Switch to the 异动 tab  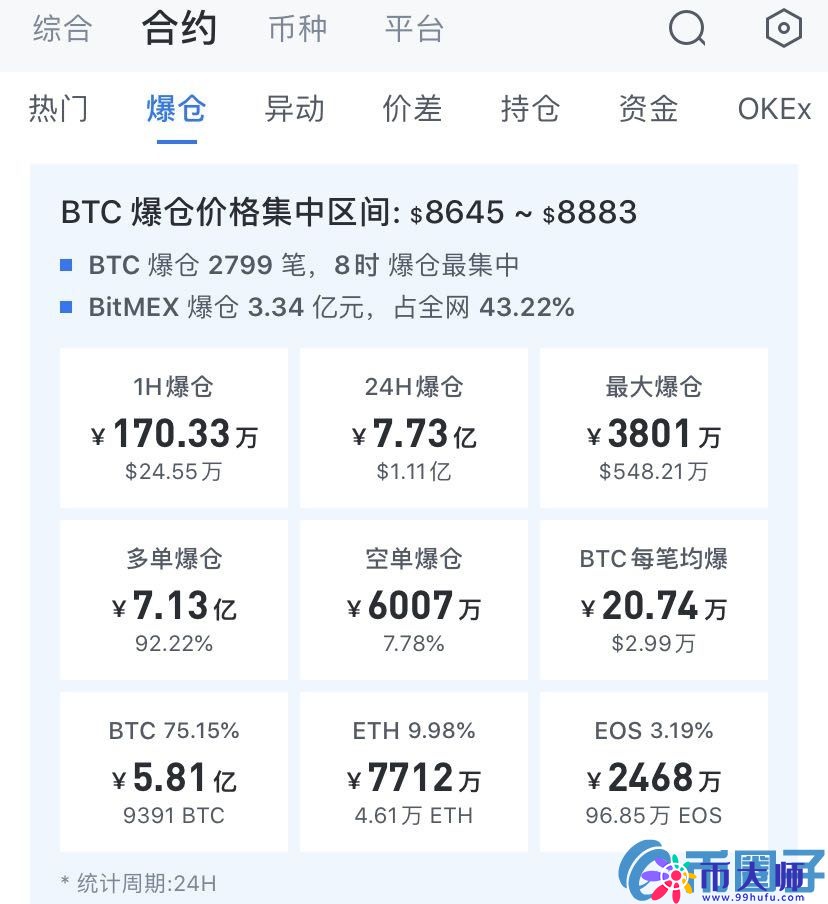pos(294,110)
